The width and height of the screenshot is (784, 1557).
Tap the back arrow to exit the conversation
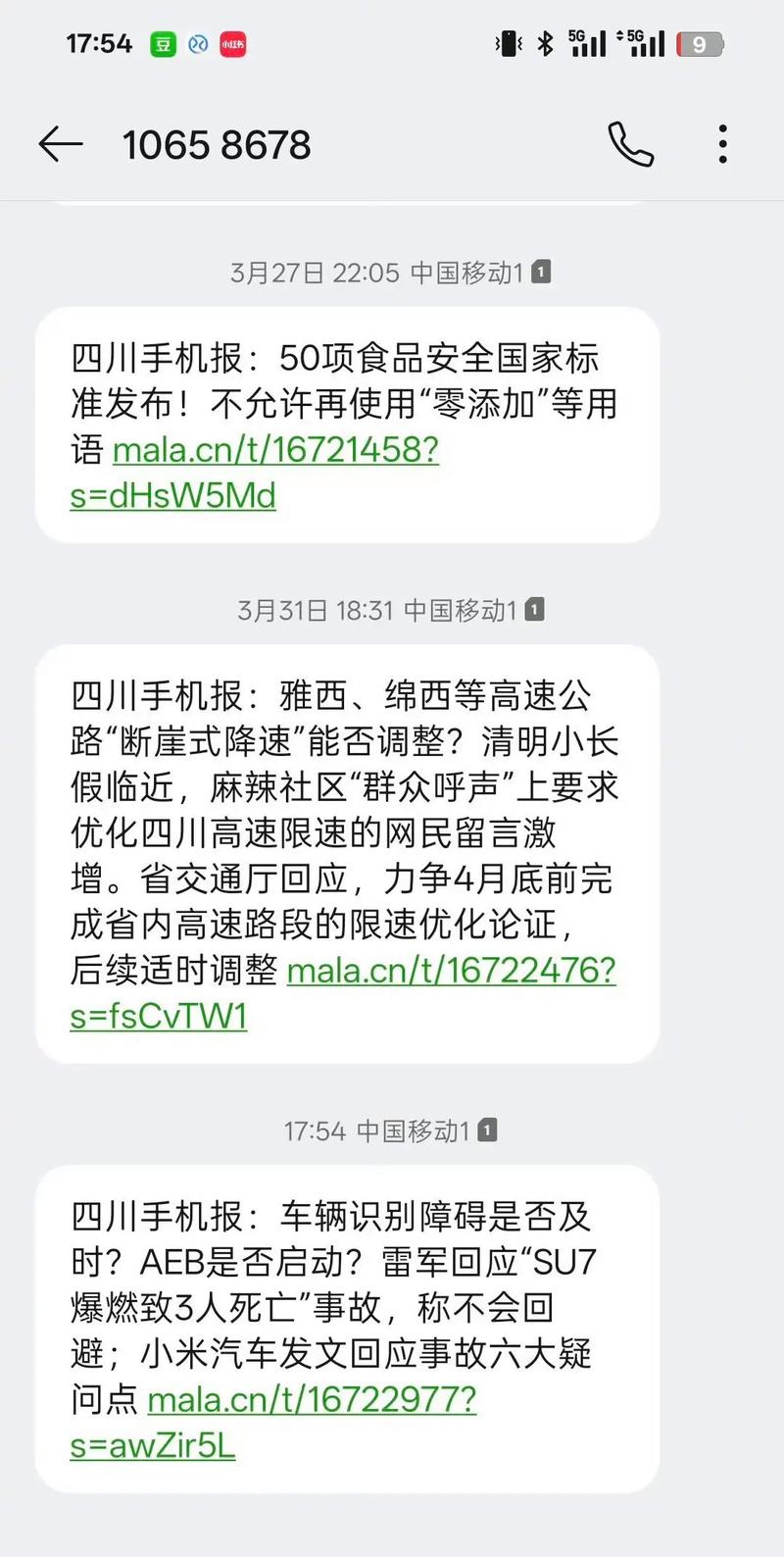(61, 143)
